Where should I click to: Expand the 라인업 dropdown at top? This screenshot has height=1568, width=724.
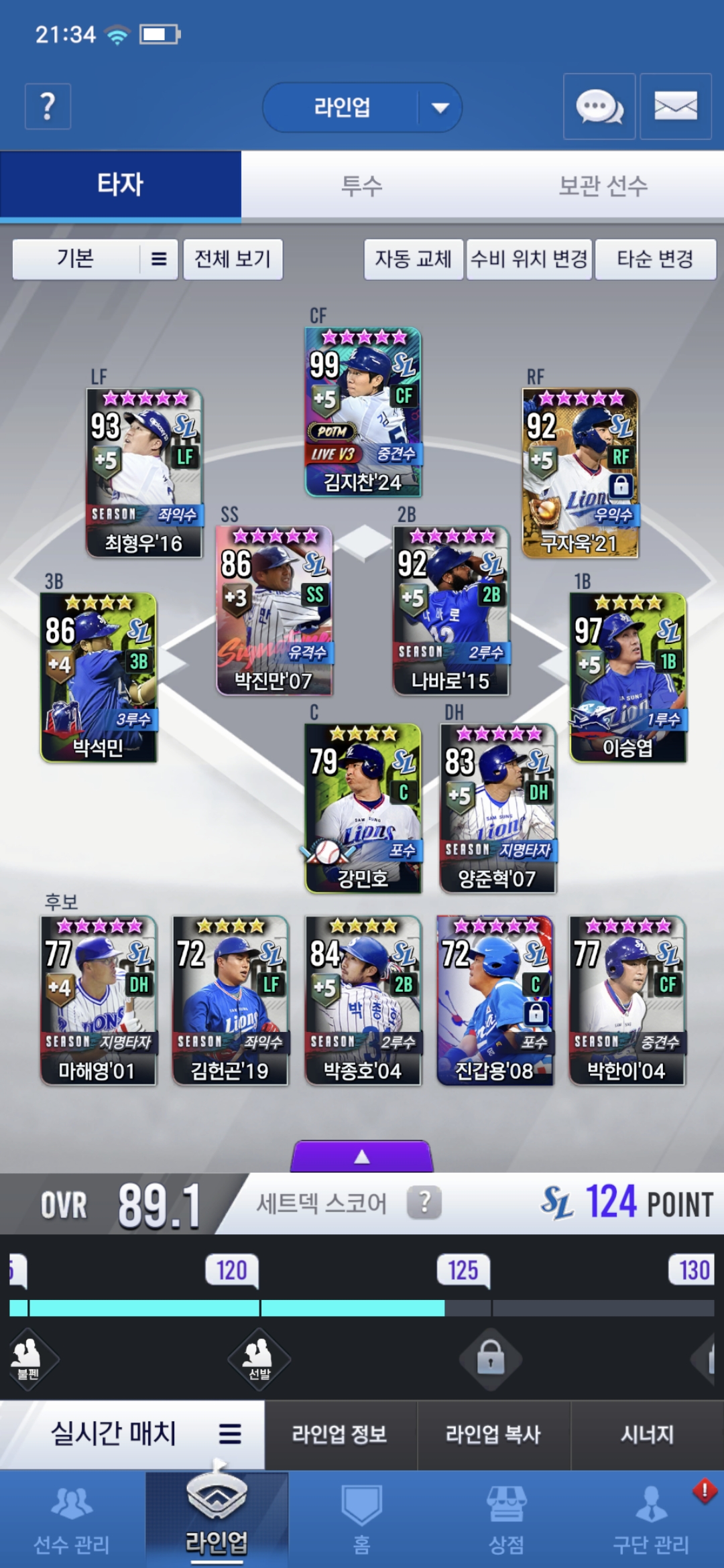[362, 107]
